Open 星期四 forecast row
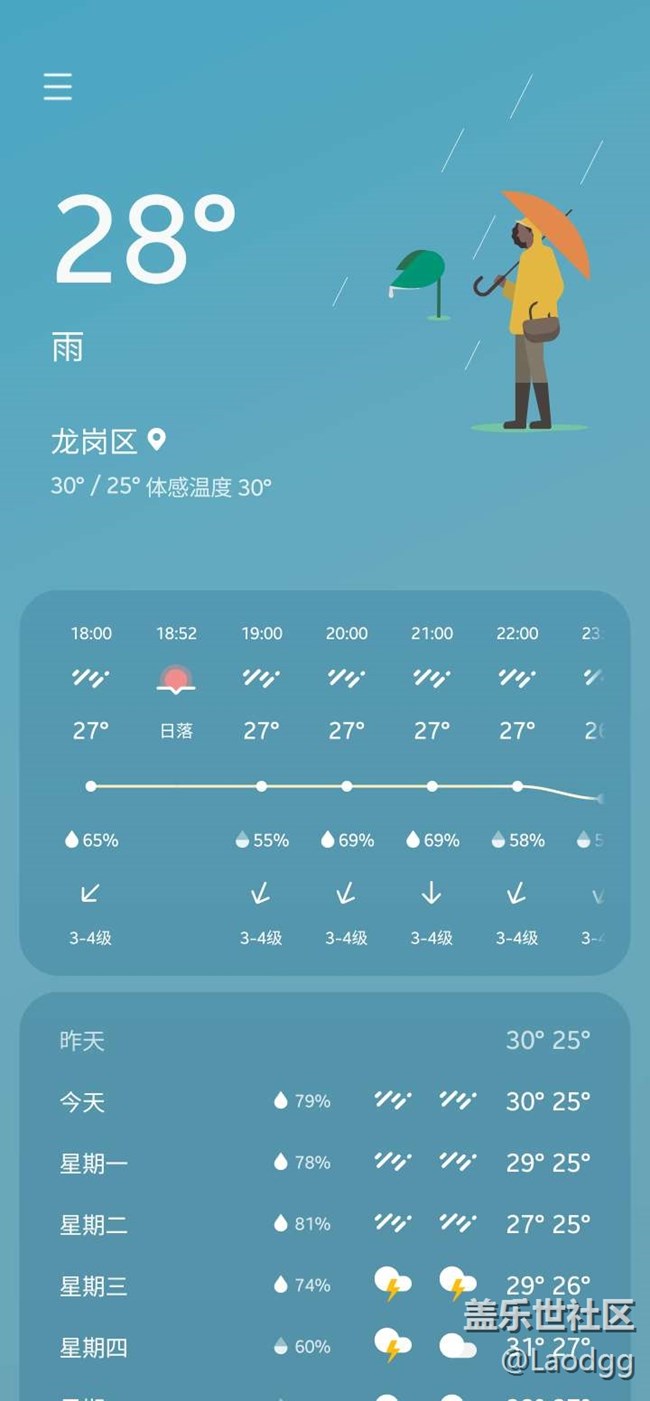650x1401 pixels. [x=325, y=1347]
